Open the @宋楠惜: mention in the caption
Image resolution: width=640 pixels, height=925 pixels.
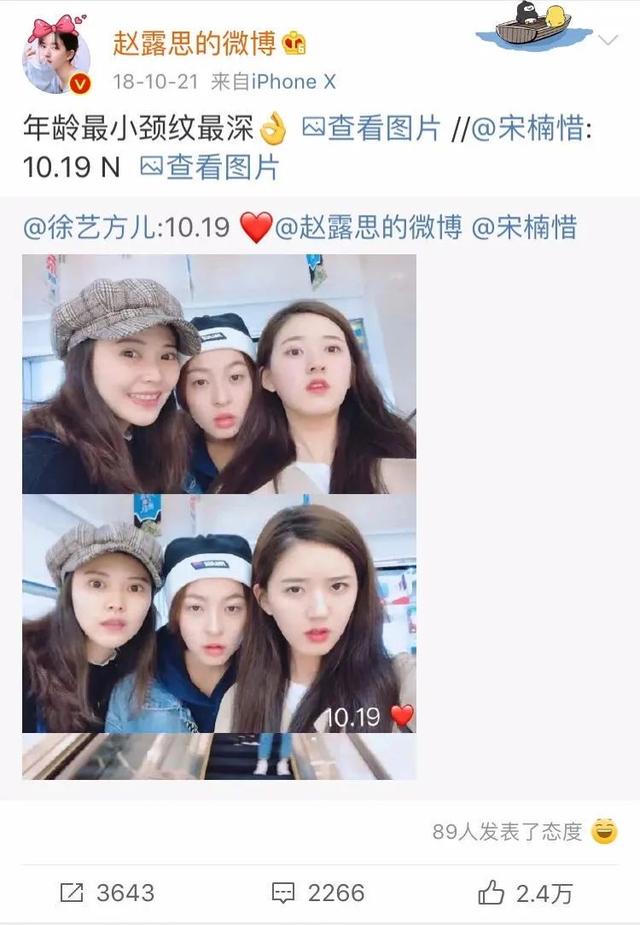(x=532, y=129)
